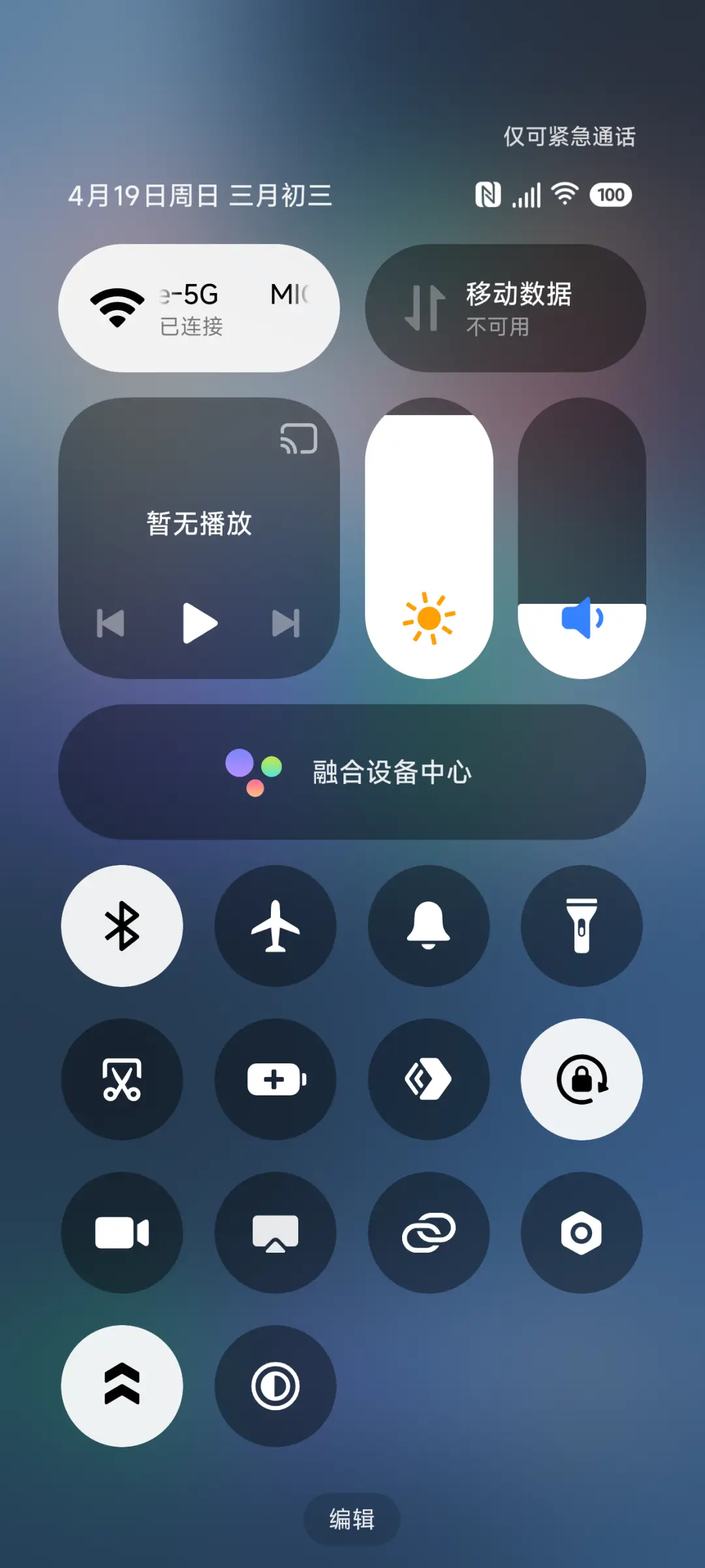Silence the phone with the bell icon
The width and height of the screenshot is (705, 1568).
[428, 926]
